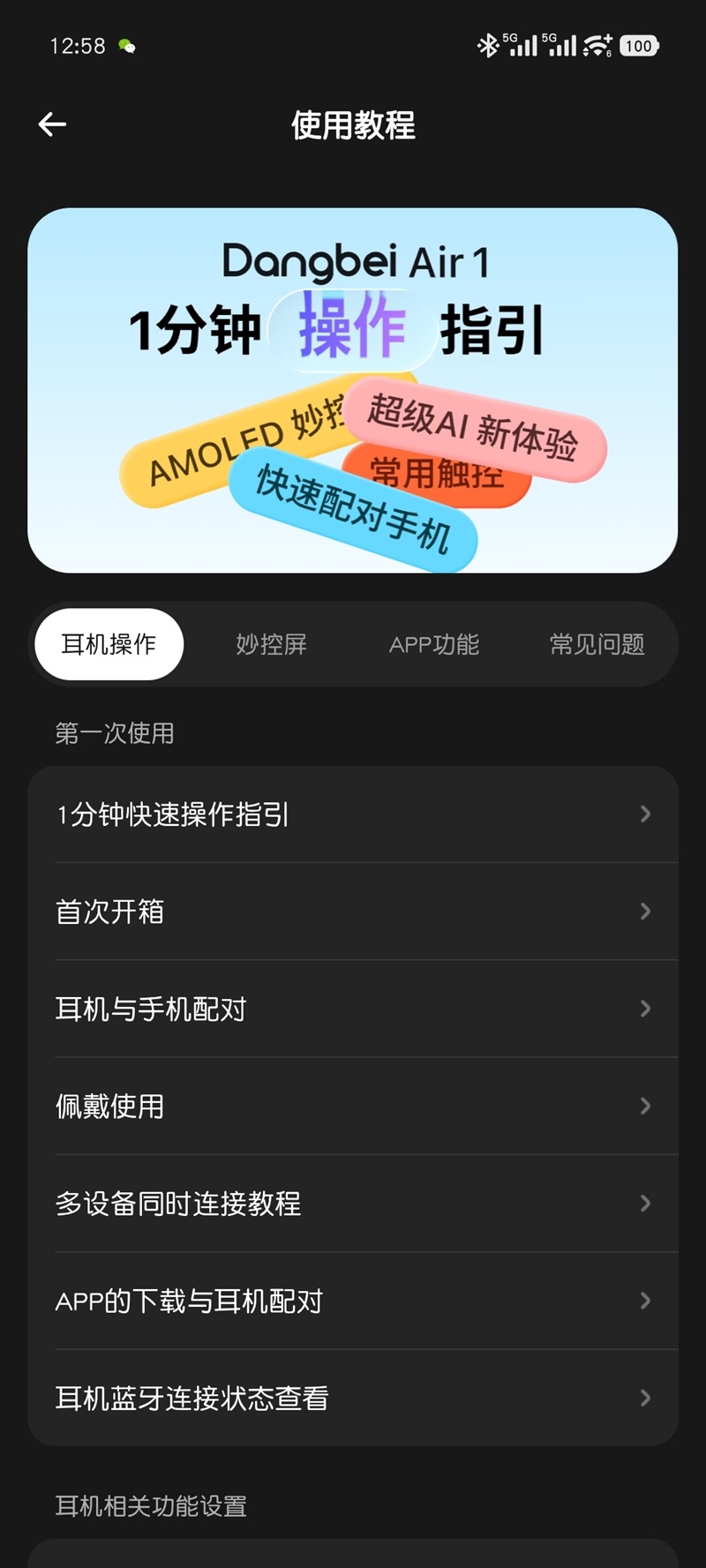Switch to the 妙控屏 tab
706x1568 pixels.
click(271, 644)
